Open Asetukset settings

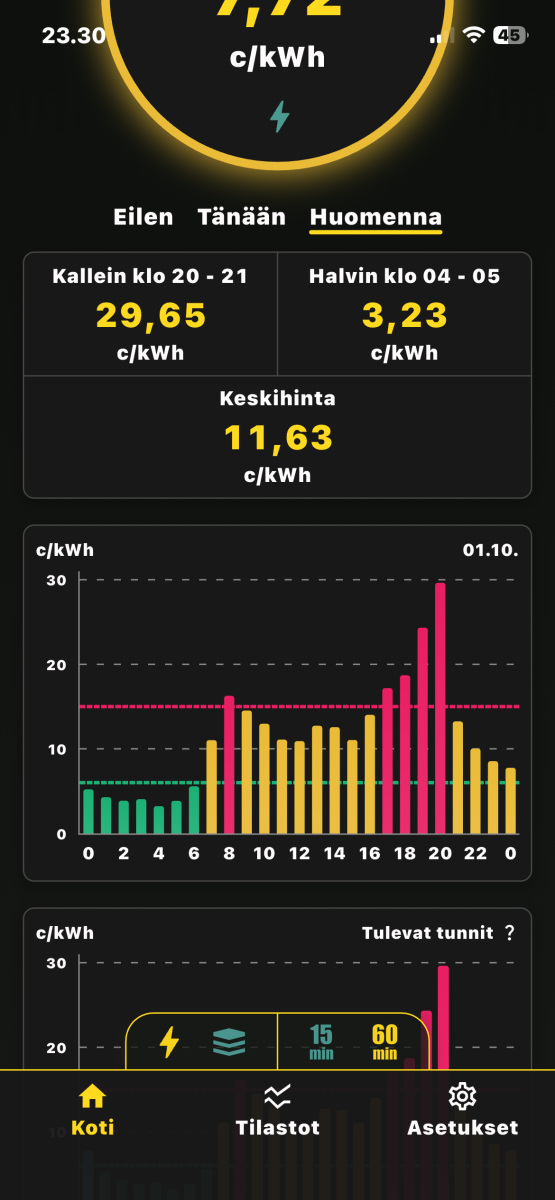coord(462,1111)
